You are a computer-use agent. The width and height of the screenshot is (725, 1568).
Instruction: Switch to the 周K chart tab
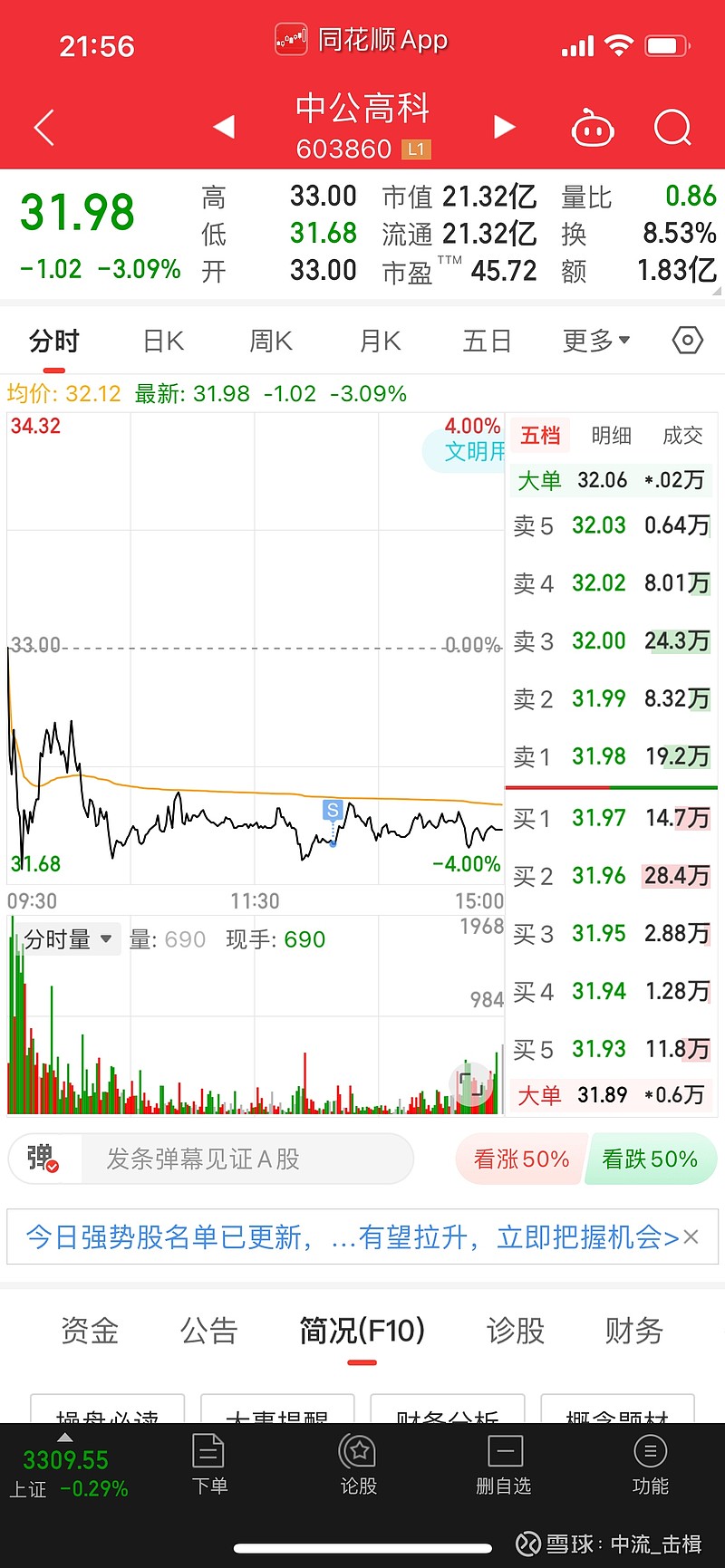(x=271, y=341)
